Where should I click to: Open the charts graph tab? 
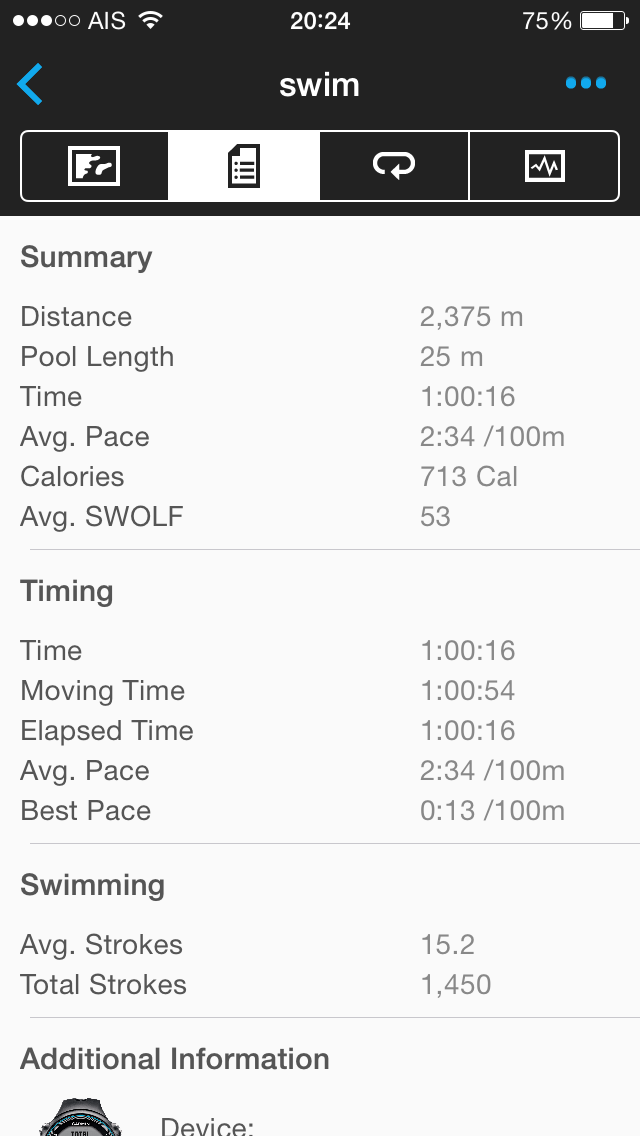point(544,166)
